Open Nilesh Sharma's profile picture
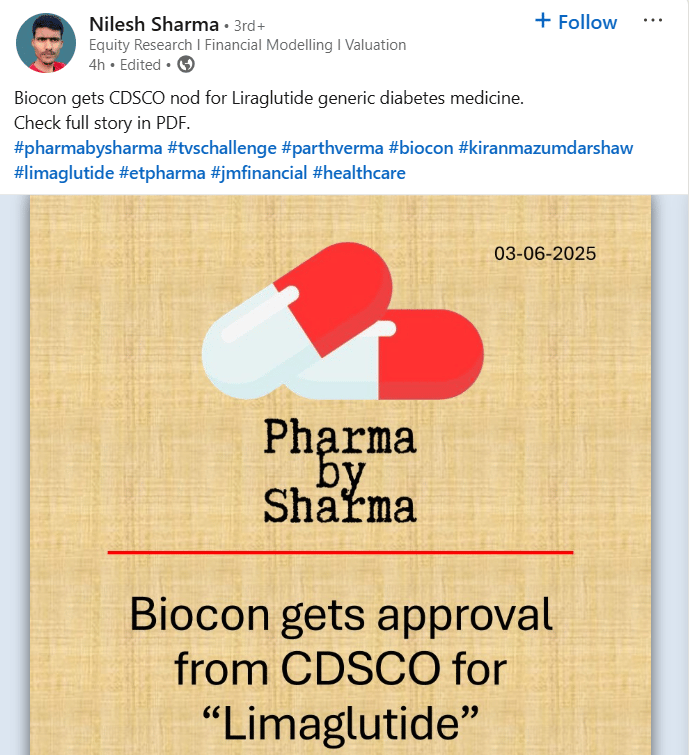The image size is (689, 755). (46, 42)
